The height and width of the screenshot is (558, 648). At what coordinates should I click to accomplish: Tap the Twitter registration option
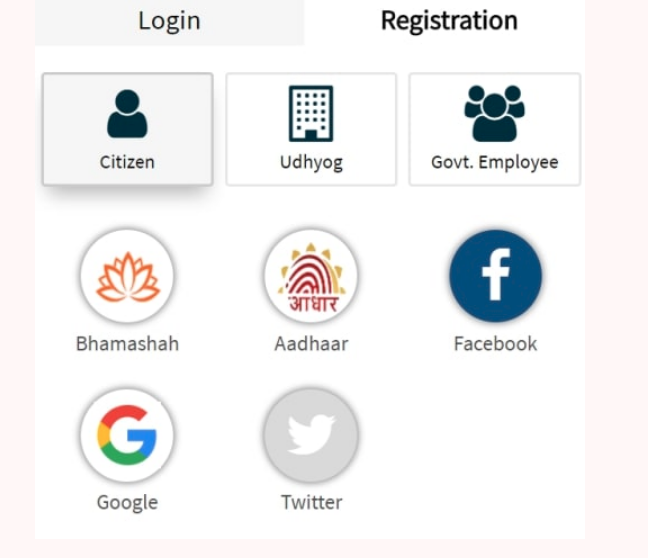click(x=311, y=436)
